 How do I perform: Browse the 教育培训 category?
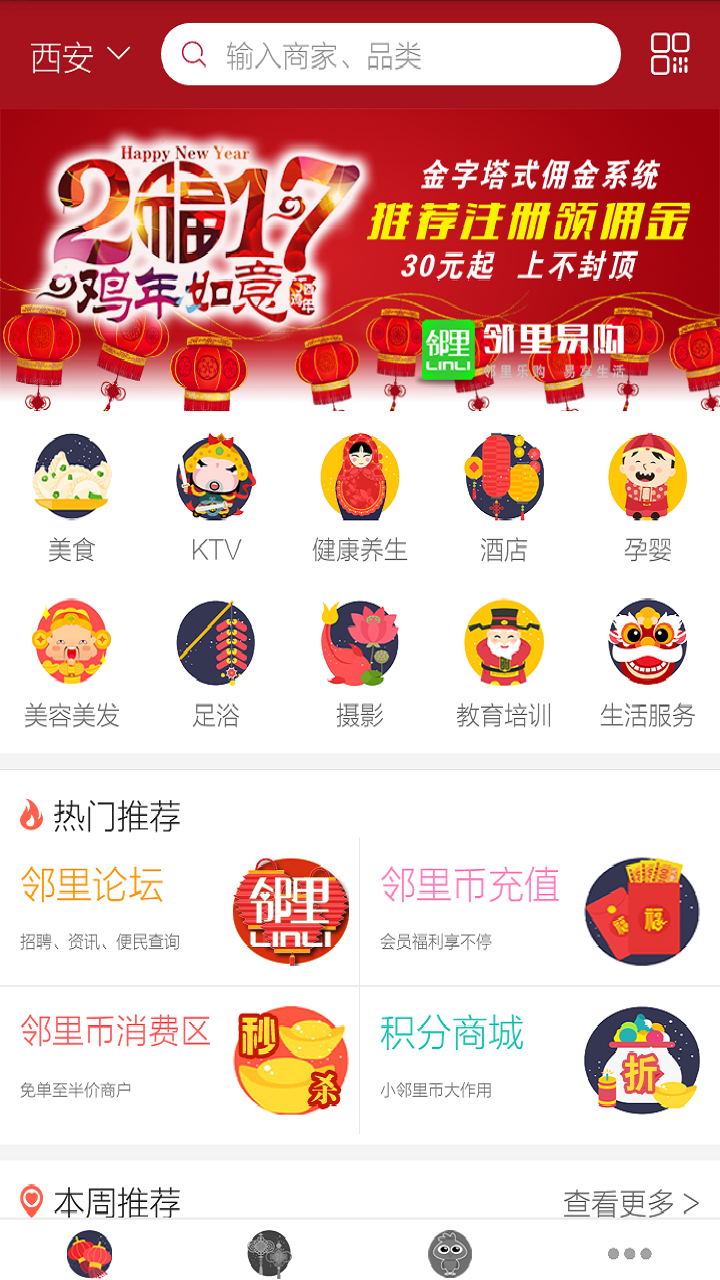[503, 662]
